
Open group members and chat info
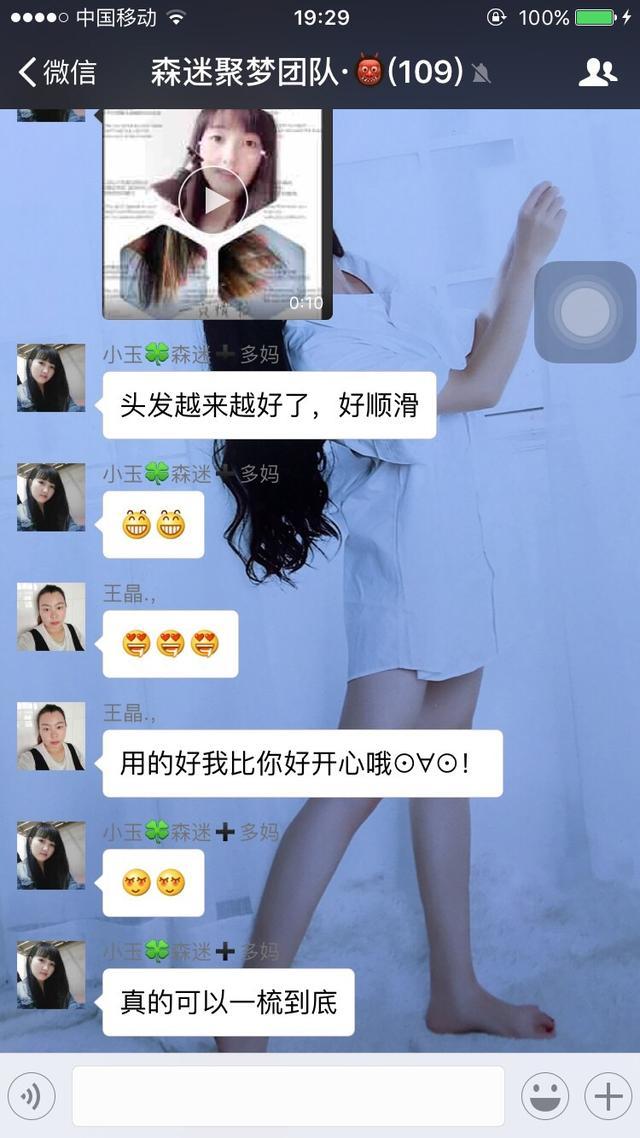(597, 72)
